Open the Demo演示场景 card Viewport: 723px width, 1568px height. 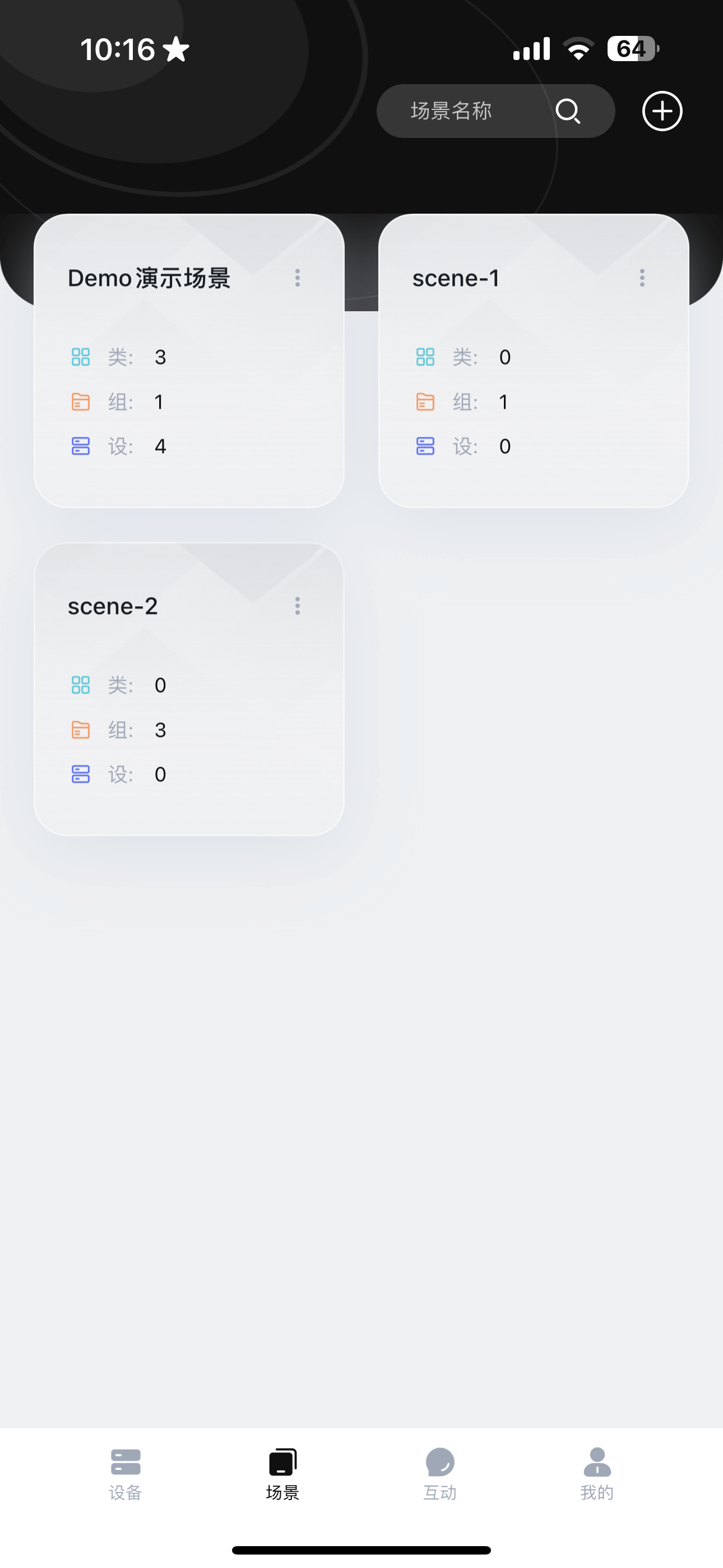point(189,361)
